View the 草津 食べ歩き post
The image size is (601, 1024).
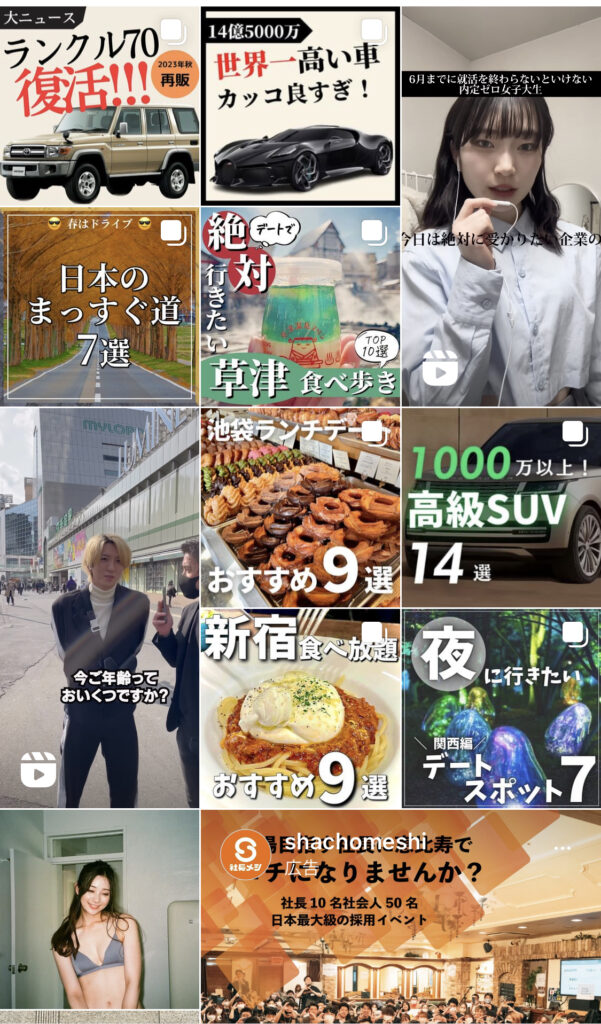[300, 306]
